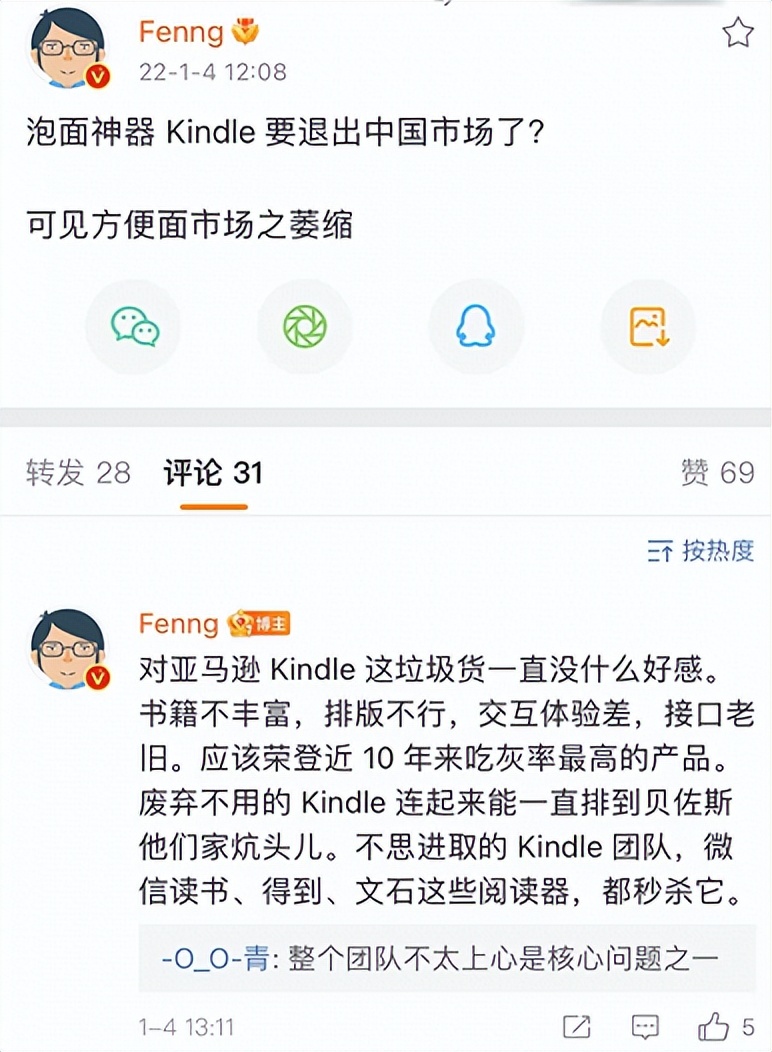Save the post as an image

(x=648, y=327)
